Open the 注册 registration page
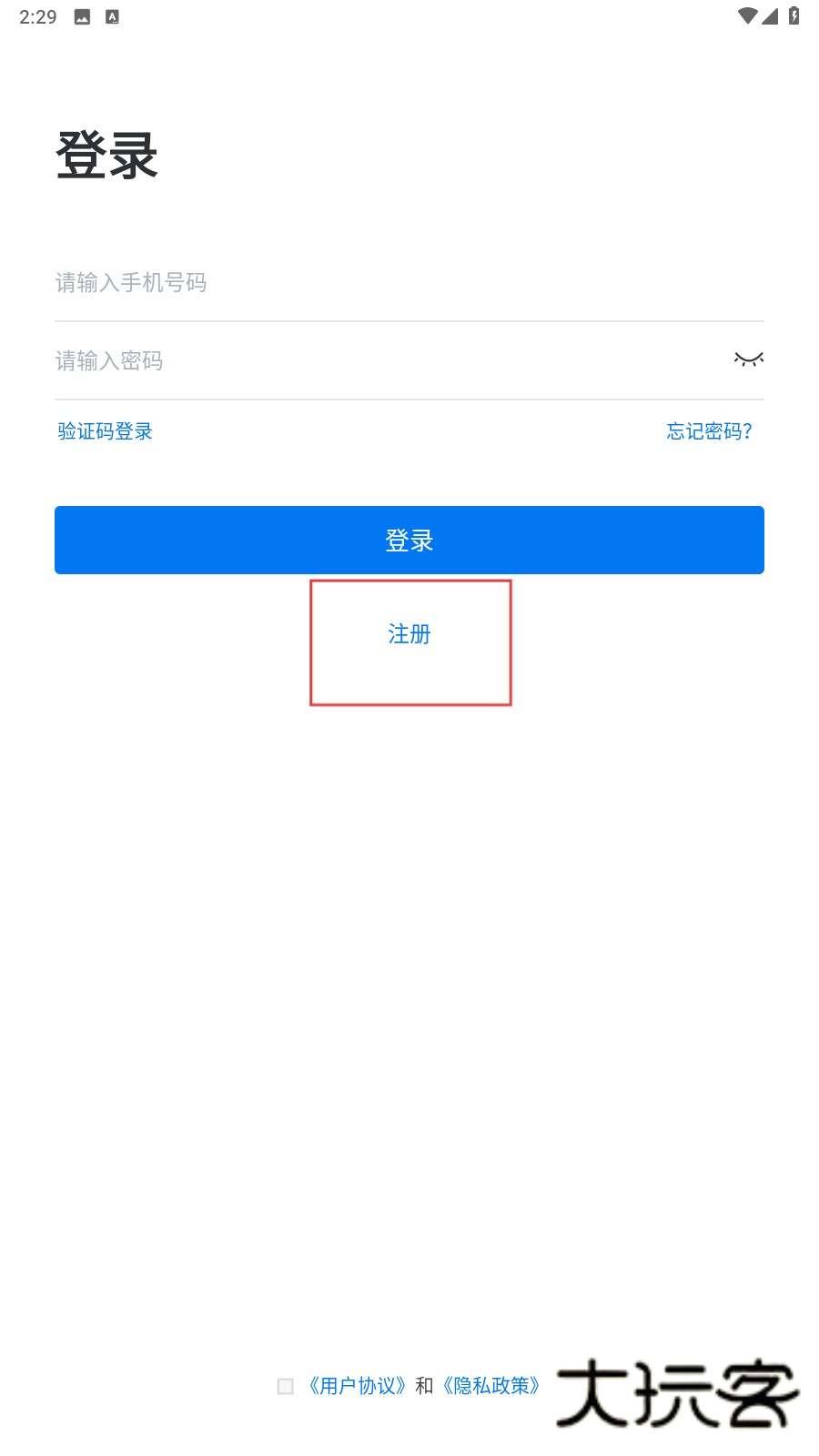The height and width of the screenshot is (1456, 819). coord(409,634)
